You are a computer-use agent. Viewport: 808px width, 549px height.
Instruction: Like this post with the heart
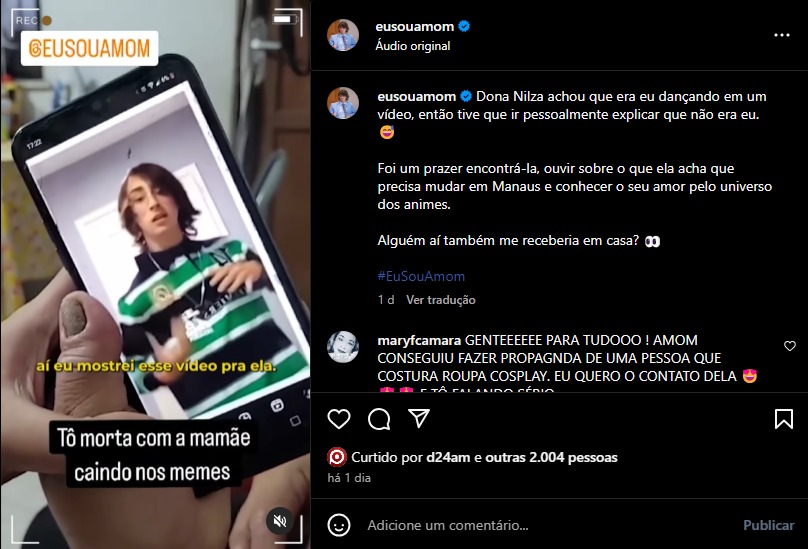click(340, 419)
